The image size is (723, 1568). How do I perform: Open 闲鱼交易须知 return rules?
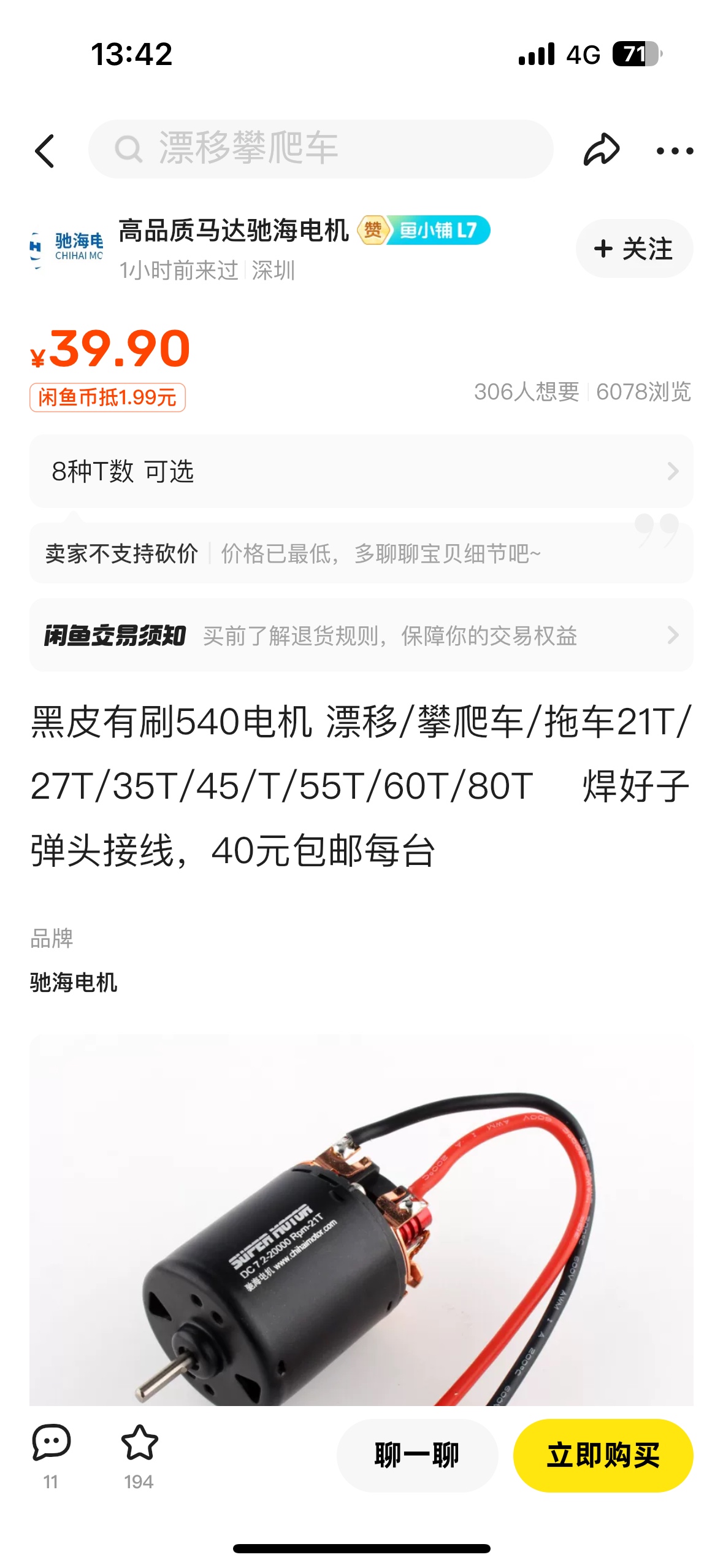tap(361, 636)
